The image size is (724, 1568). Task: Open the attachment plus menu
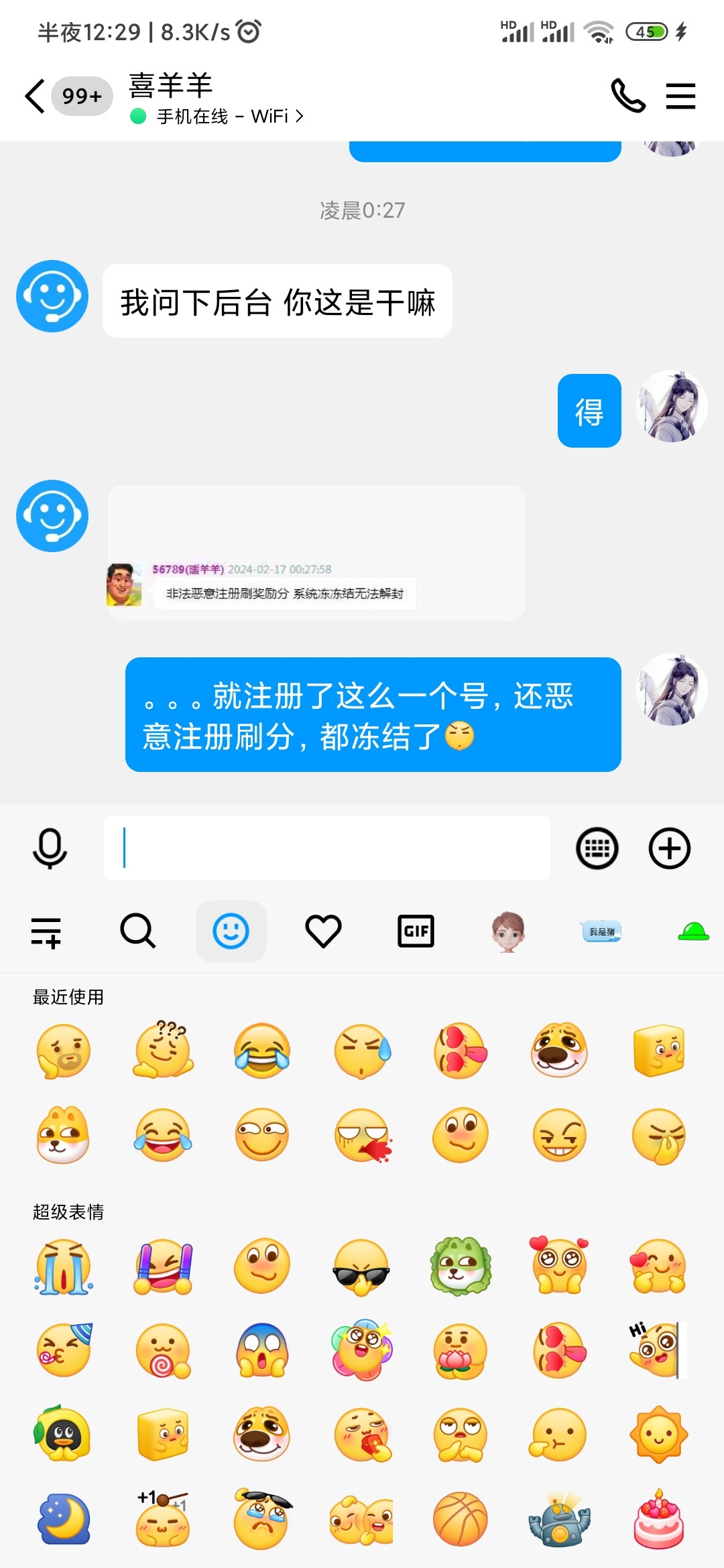668,848
